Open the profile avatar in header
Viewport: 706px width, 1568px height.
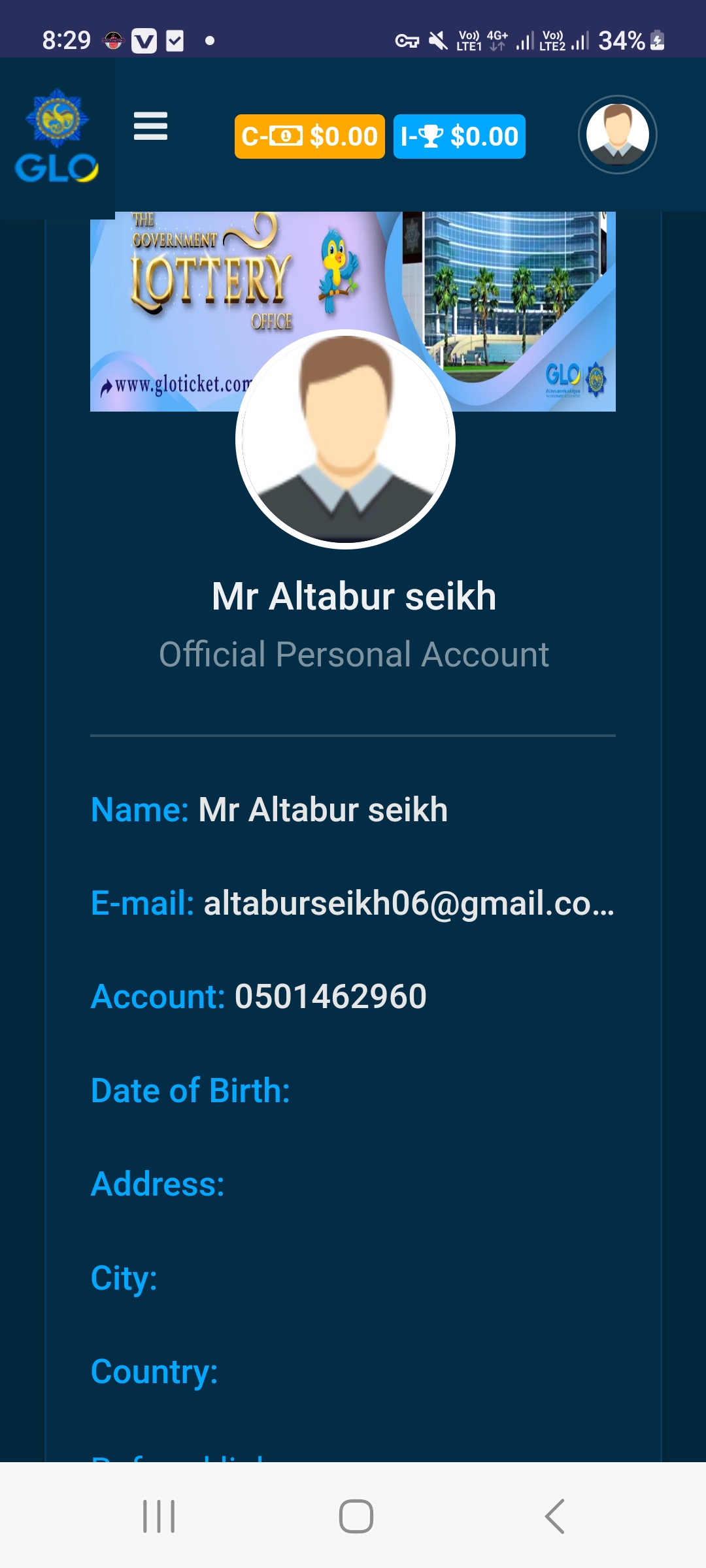(x=617, y=135)
